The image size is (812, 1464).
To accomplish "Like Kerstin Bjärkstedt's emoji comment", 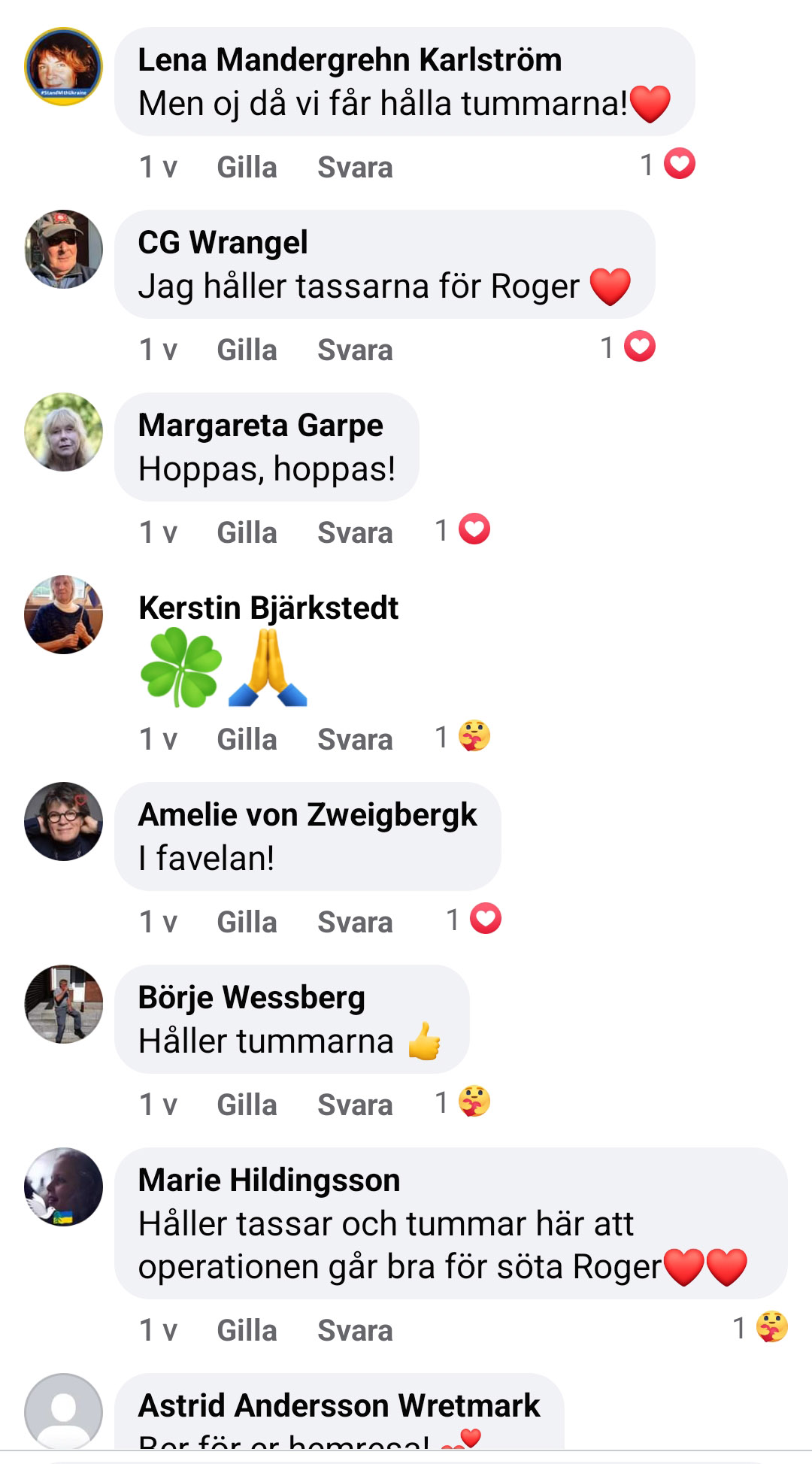I will pyautogui.click(x=247, y=739).
